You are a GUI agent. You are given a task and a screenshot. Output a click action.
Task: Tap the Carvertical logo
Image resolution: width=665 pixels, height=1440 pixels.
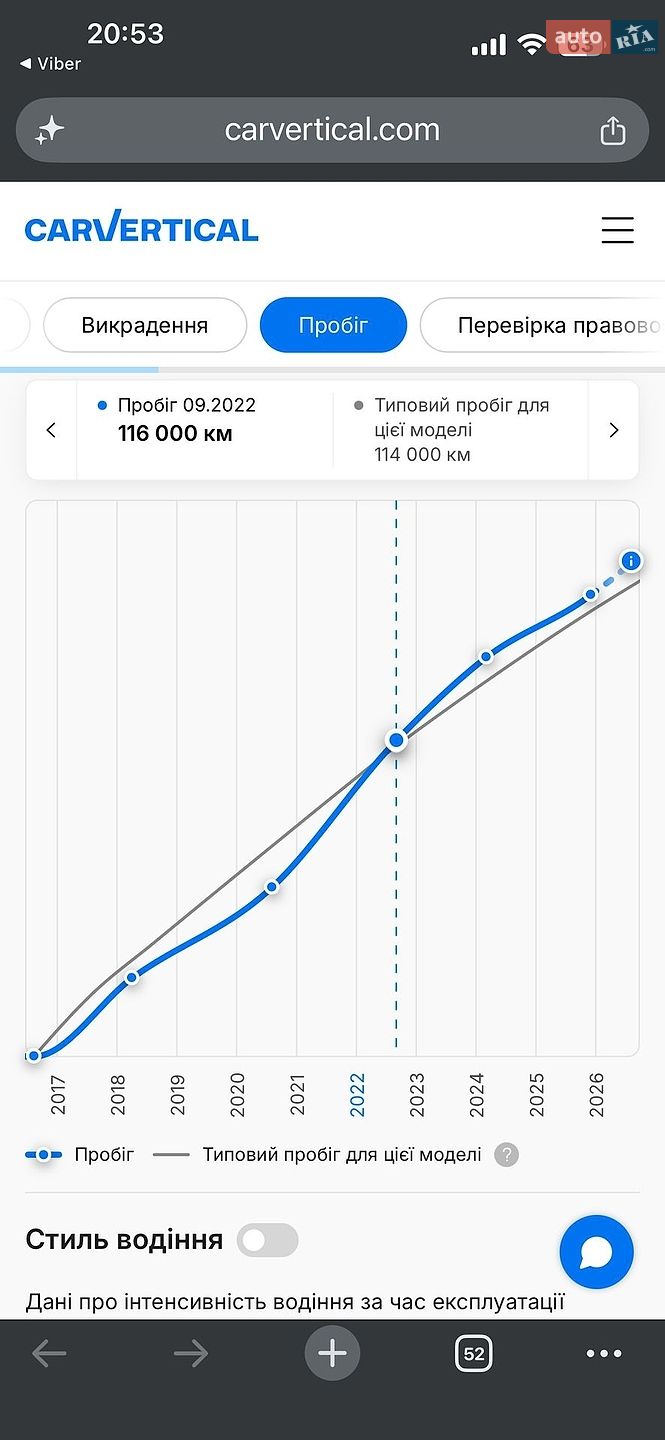pos(141,227)
